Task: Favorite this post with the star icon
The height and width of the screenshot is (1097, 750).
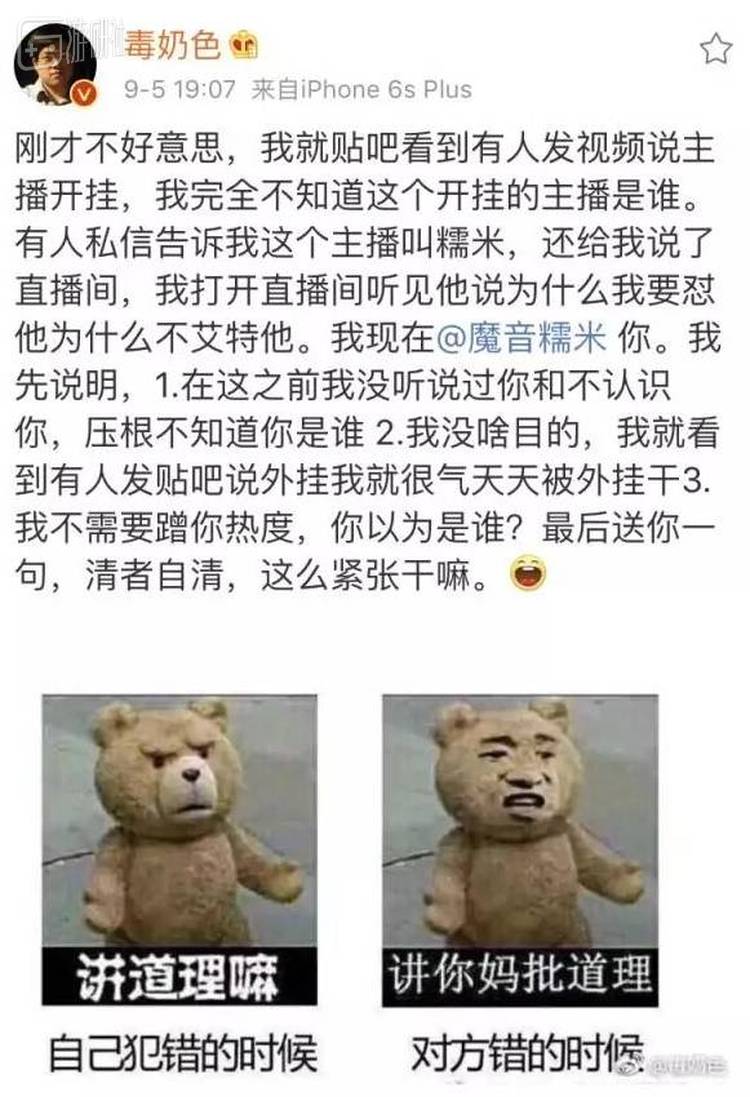Action: coord(715,48)
